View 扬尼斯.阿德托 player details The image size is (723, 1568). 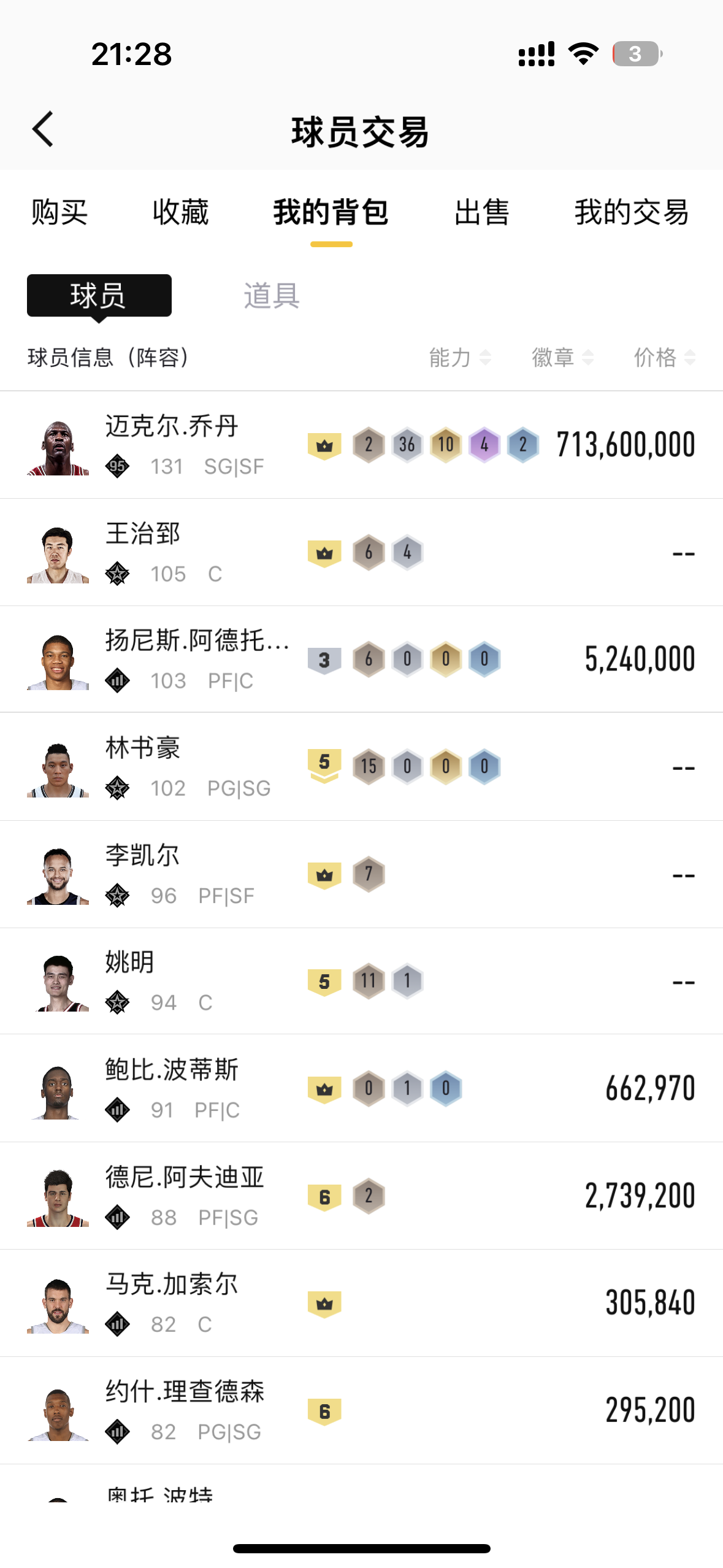click(361, 659)
